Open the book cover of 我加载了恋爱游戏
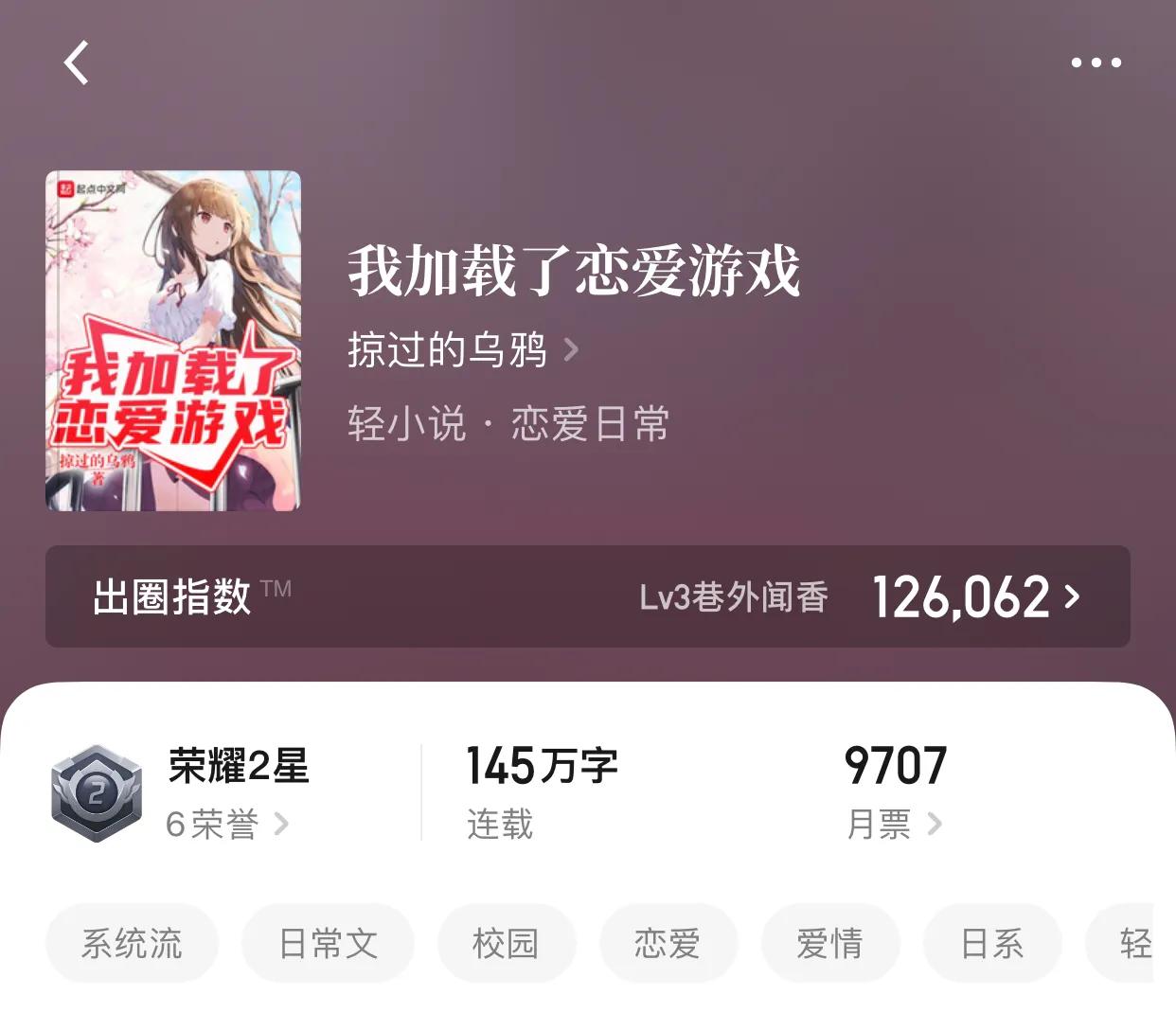Viewport: 1176px width, 1013px height. (x=173, y=341)
